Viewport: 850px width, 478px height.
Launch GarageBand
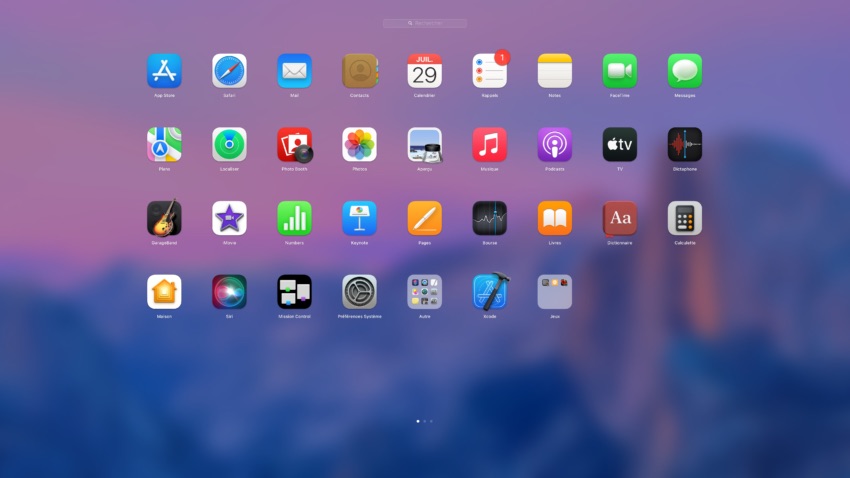coord(164,218)
